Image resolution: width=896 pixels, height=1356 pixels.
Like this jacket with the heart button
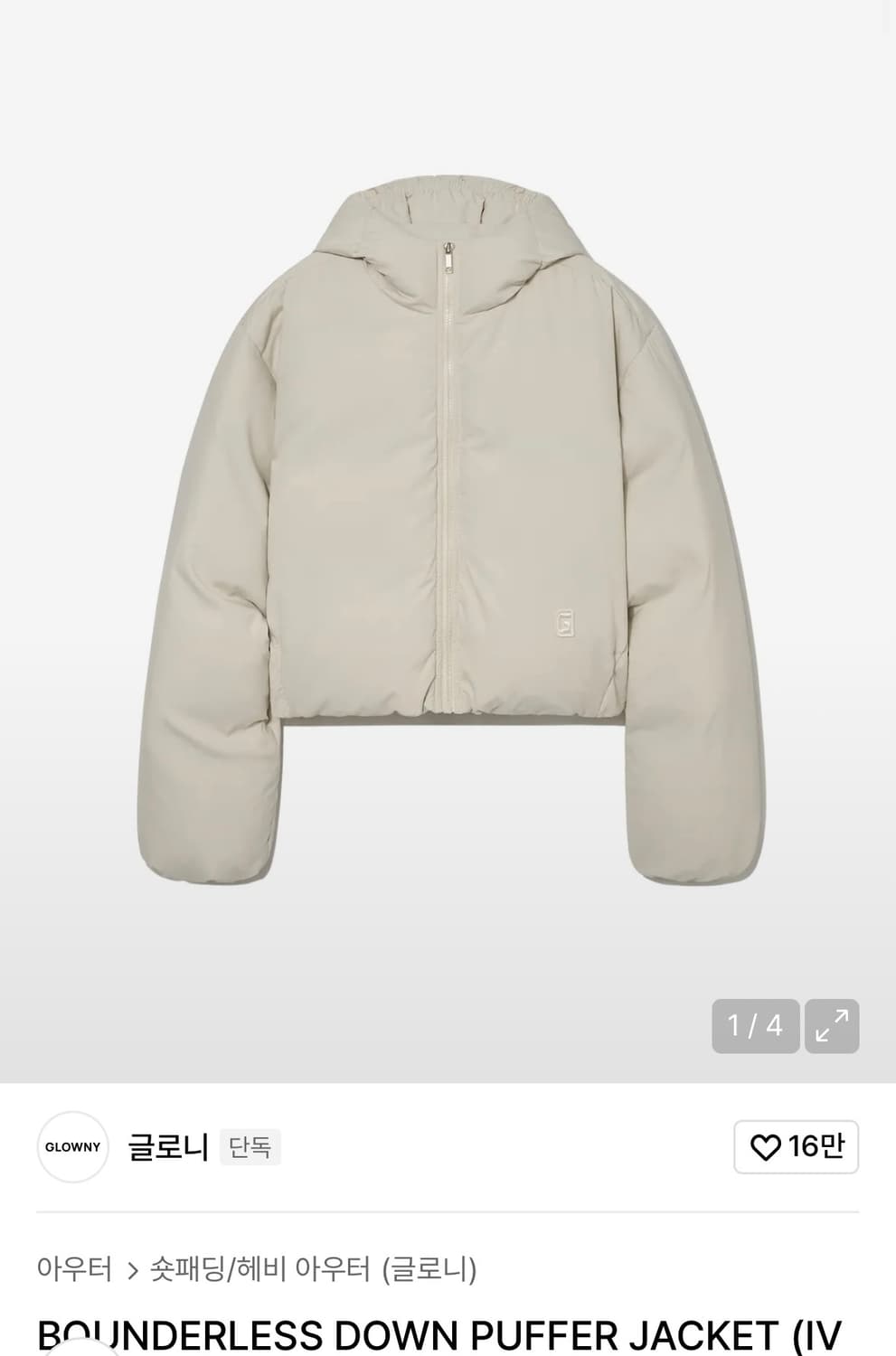point(796,1147)
